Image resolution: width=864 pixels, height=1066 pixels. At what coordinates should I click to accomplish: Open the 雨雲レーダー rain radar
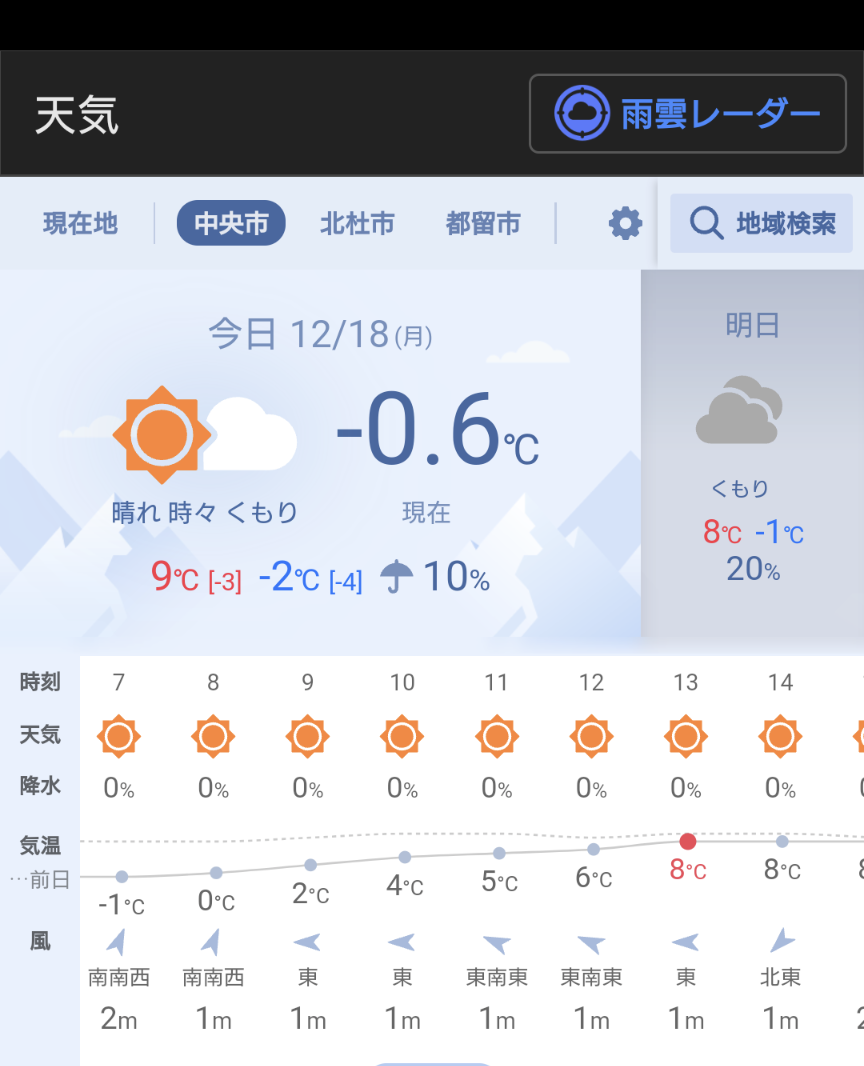tap(687, 114)
